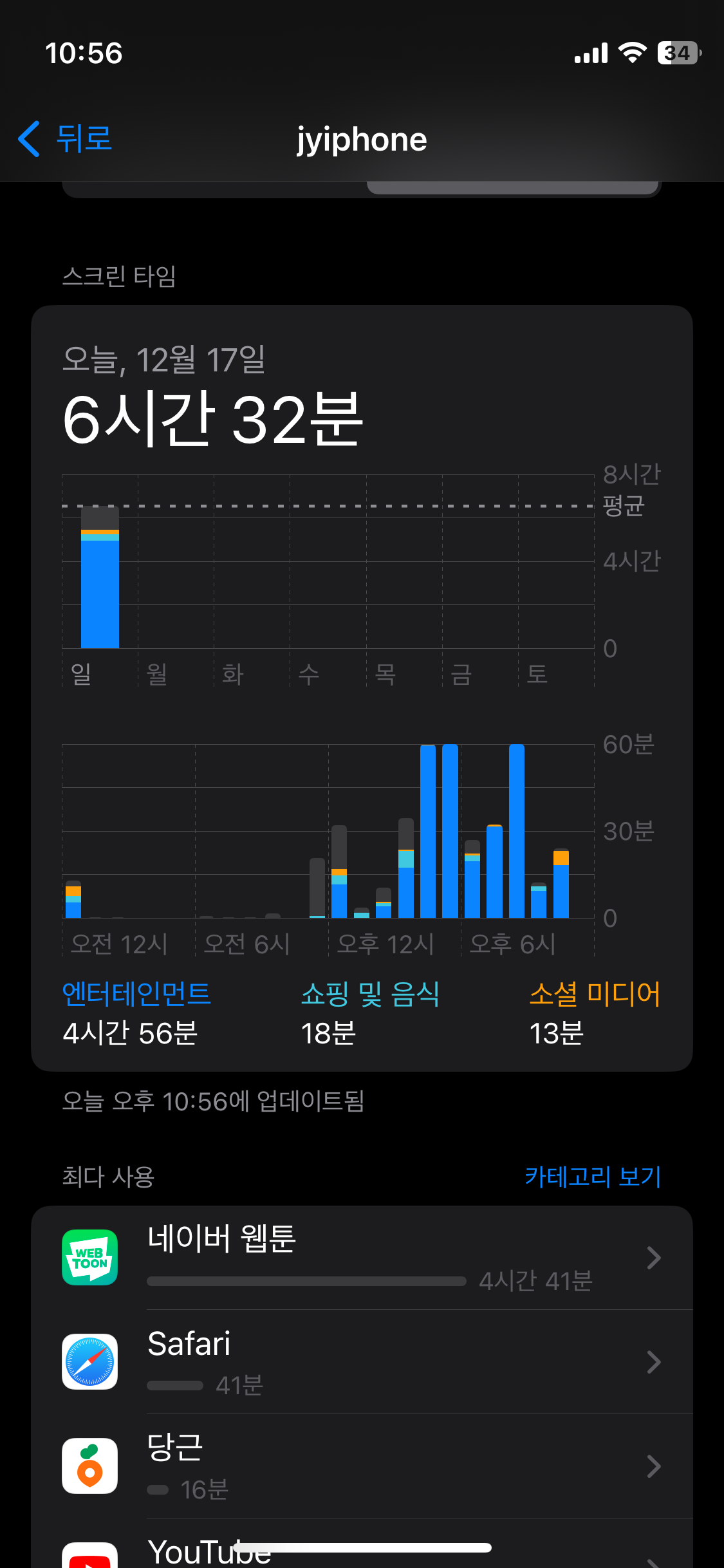
Task: Open 당근 usage details
Action: point(362,1466)
